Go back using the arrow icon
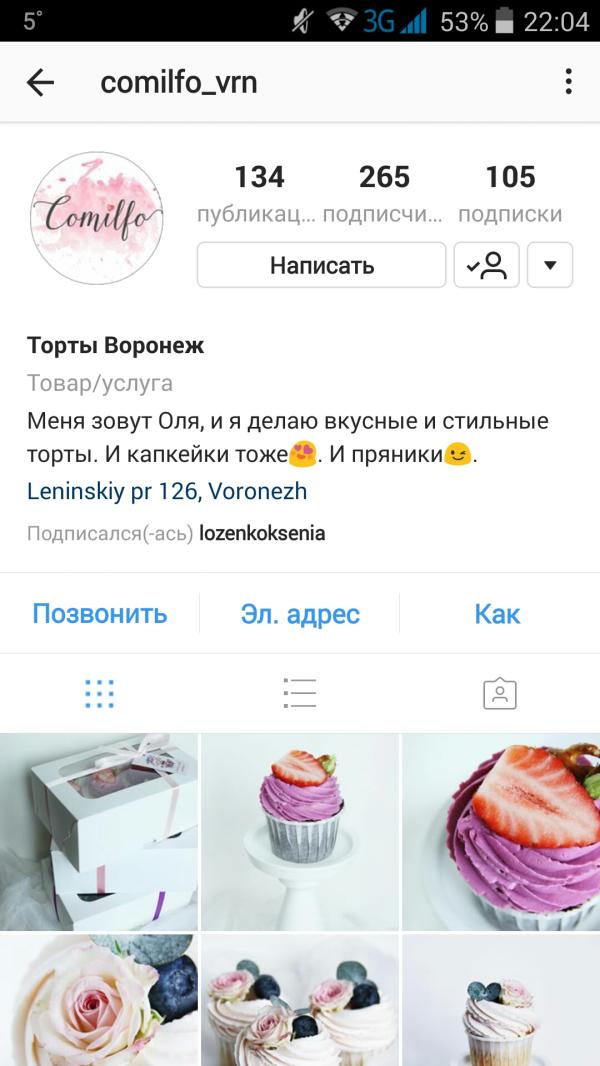The height and width of the screenshot is (1066, 600). (x=40, y=83)
